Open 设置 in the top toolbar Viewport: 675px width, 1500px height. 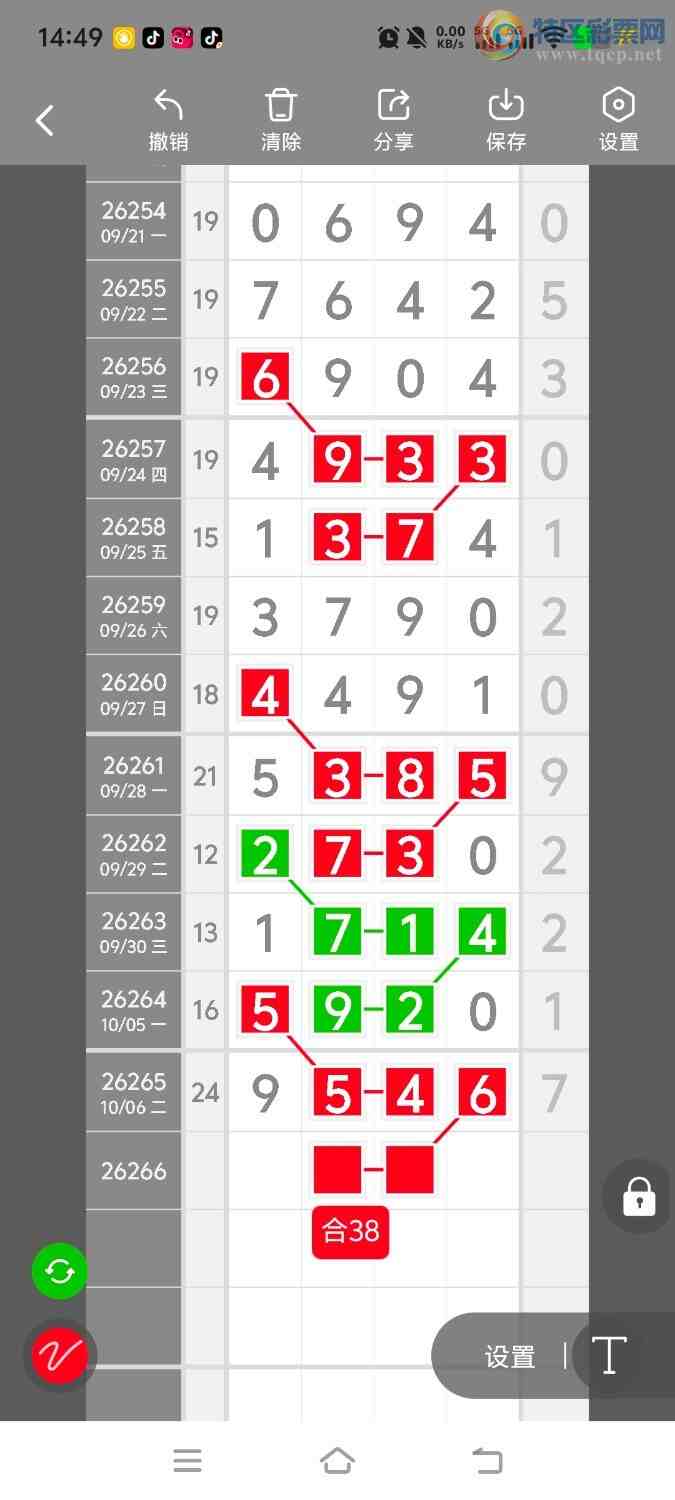pyautogui.click(x=618, y=120)
